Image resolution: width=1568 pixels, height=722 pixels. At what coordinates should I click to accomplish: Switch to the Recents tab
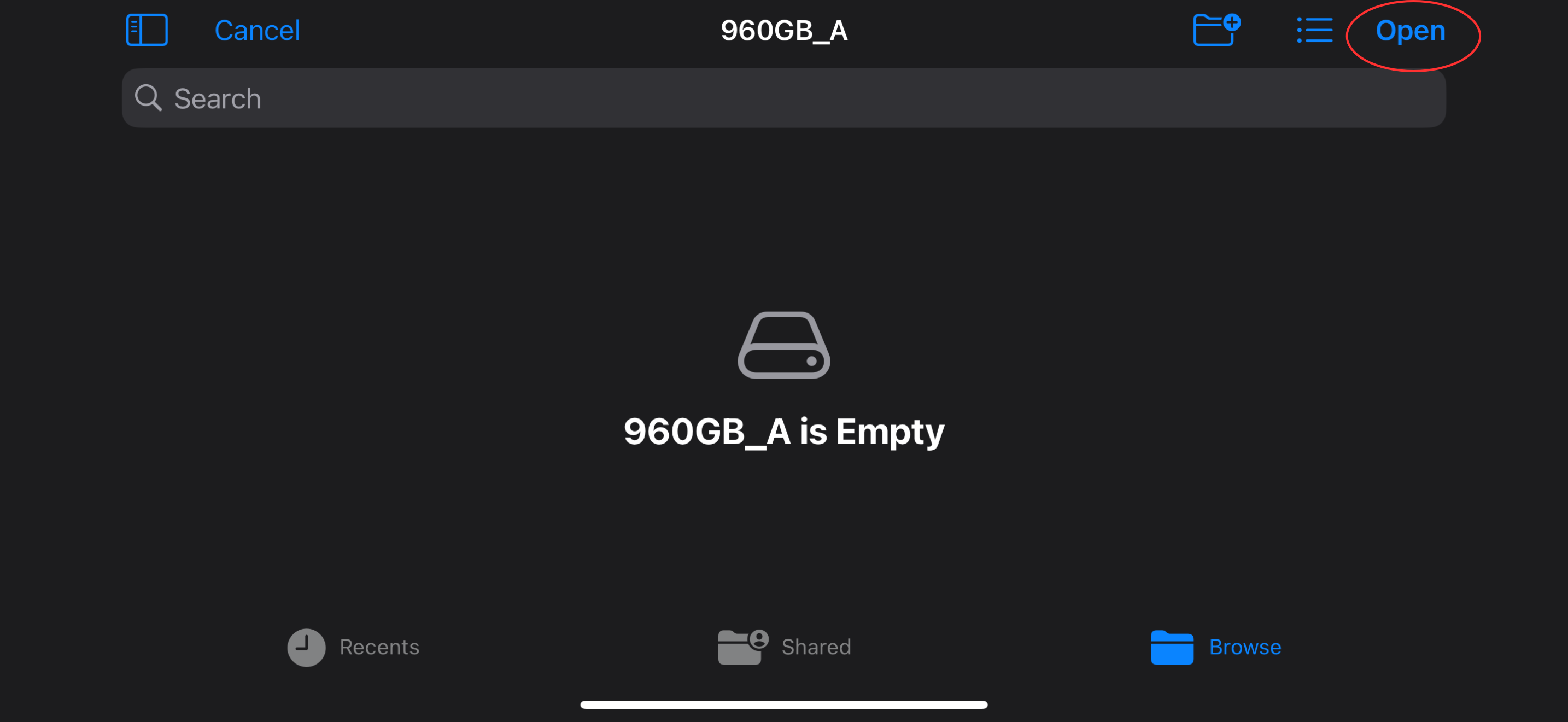pos(353,647)
